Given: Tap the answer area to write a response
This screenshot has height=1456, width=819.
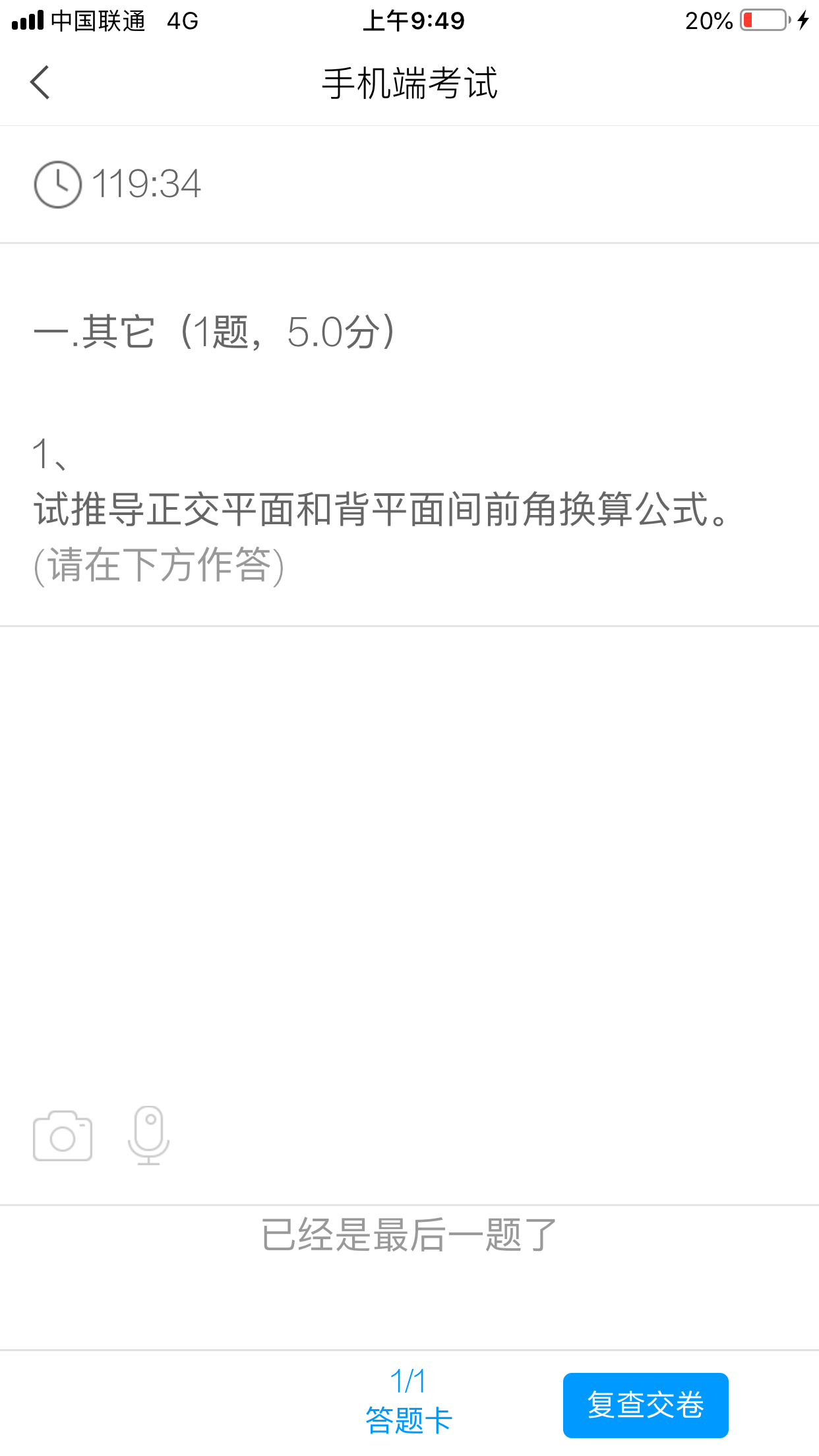Looking at the screenshot, I should (409, 857).
